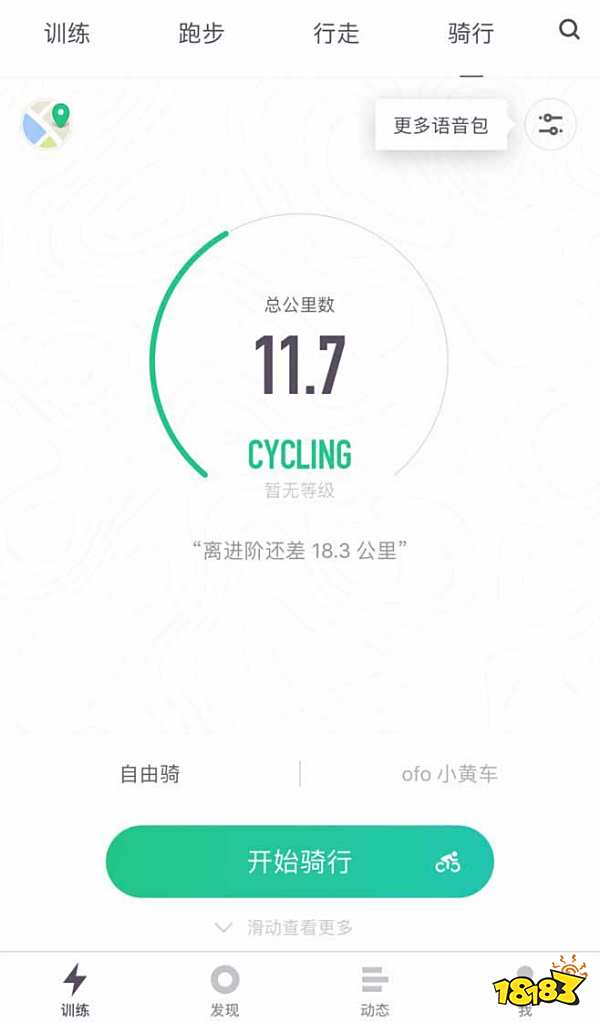Start riding with 开始骑行
The height and width of the screenshot is (1023, 600).
coord(300,861)
